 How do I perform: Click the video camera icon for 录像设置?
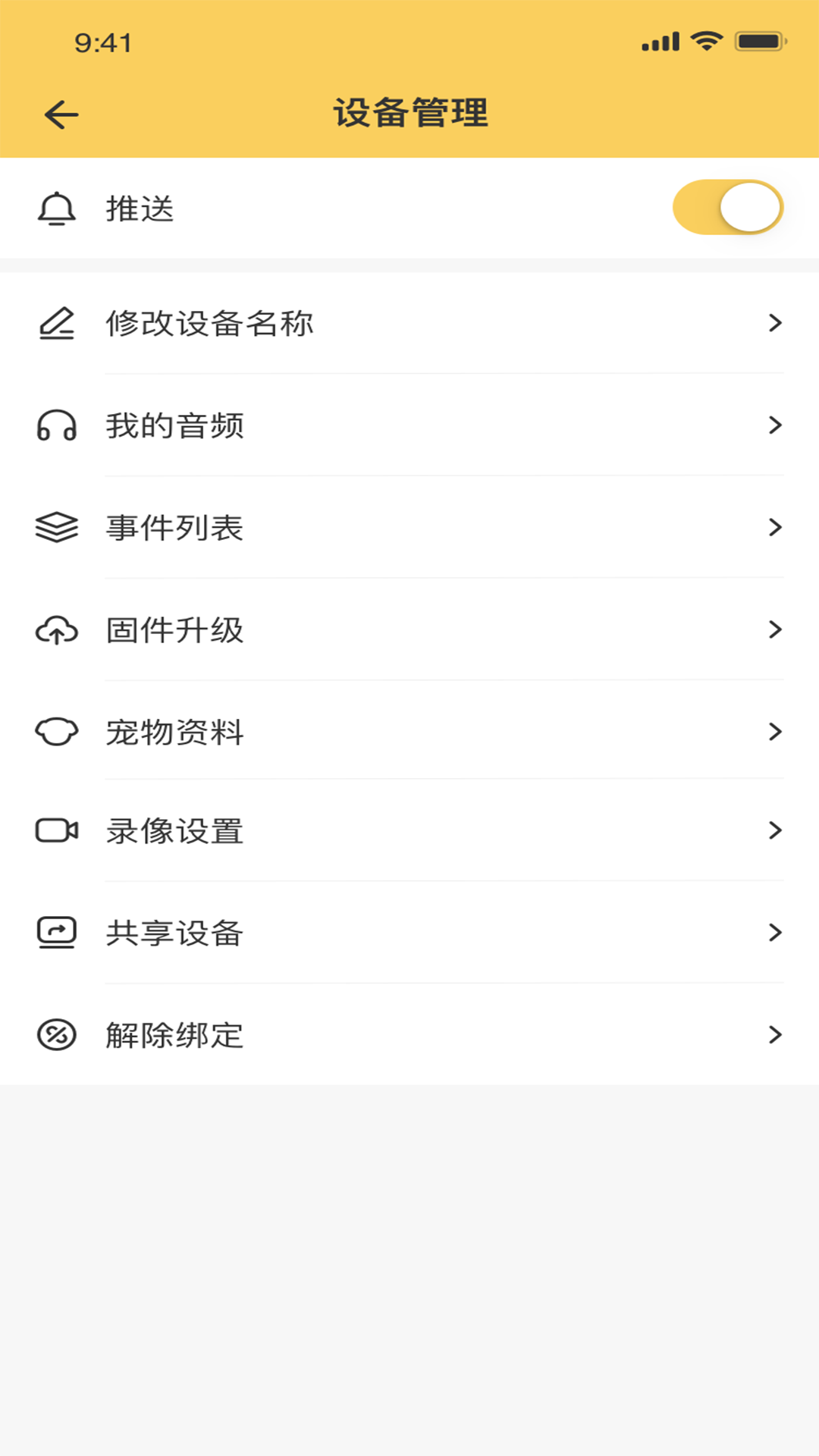(x=57, y=831)
